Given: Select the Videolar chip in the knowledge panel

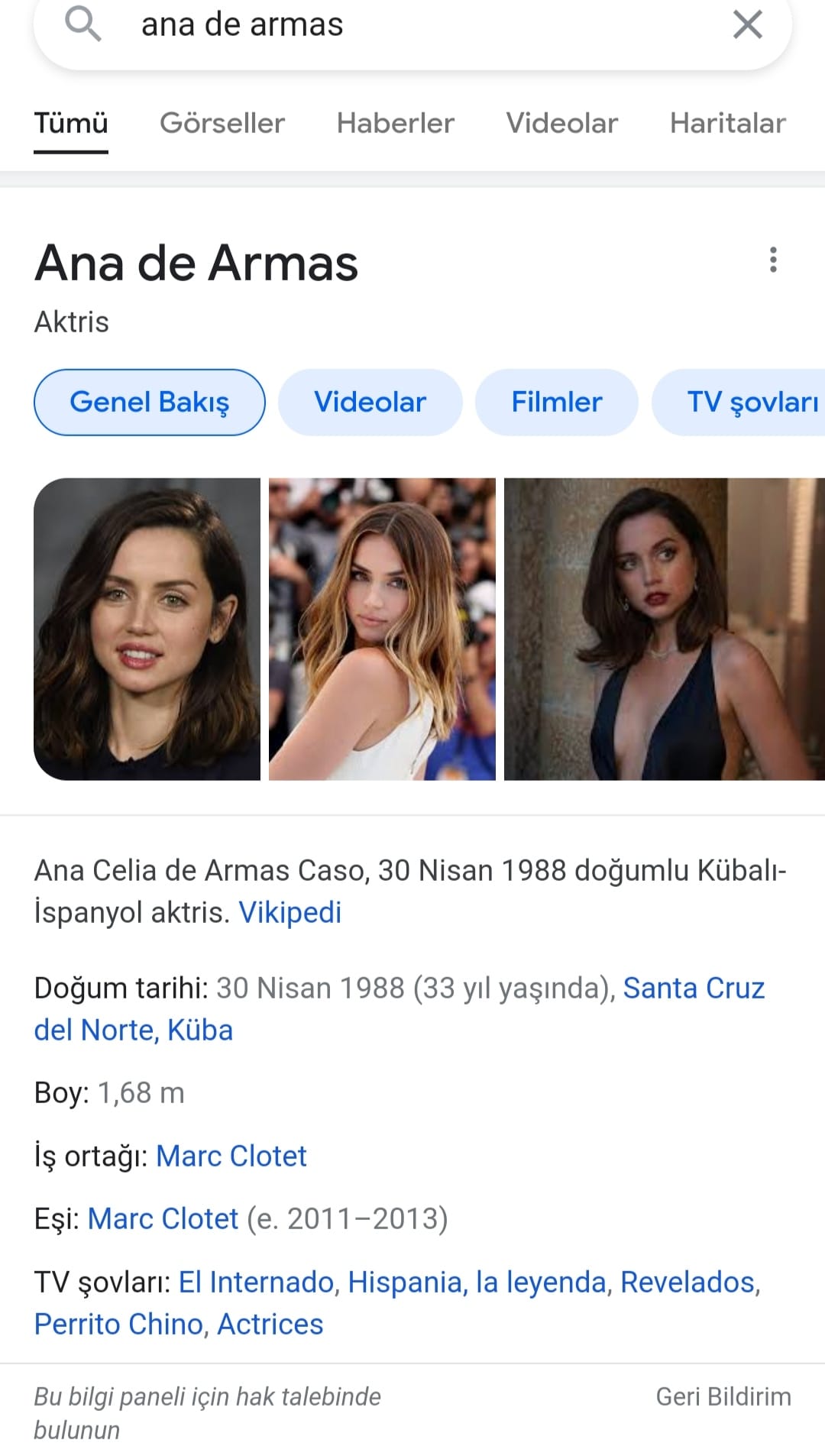Looking at the screenshot, I should tap(370, 402).
